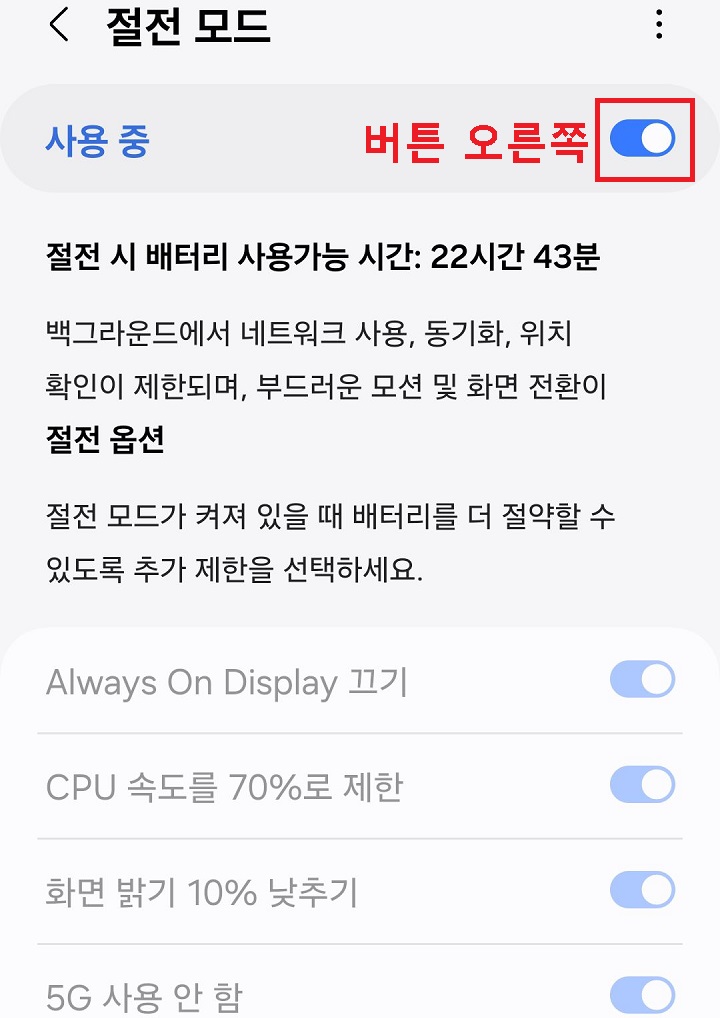Tap the red-highlighted toggle area
Viewport: 720px width, 1018px height.
[x=644, y=139]
